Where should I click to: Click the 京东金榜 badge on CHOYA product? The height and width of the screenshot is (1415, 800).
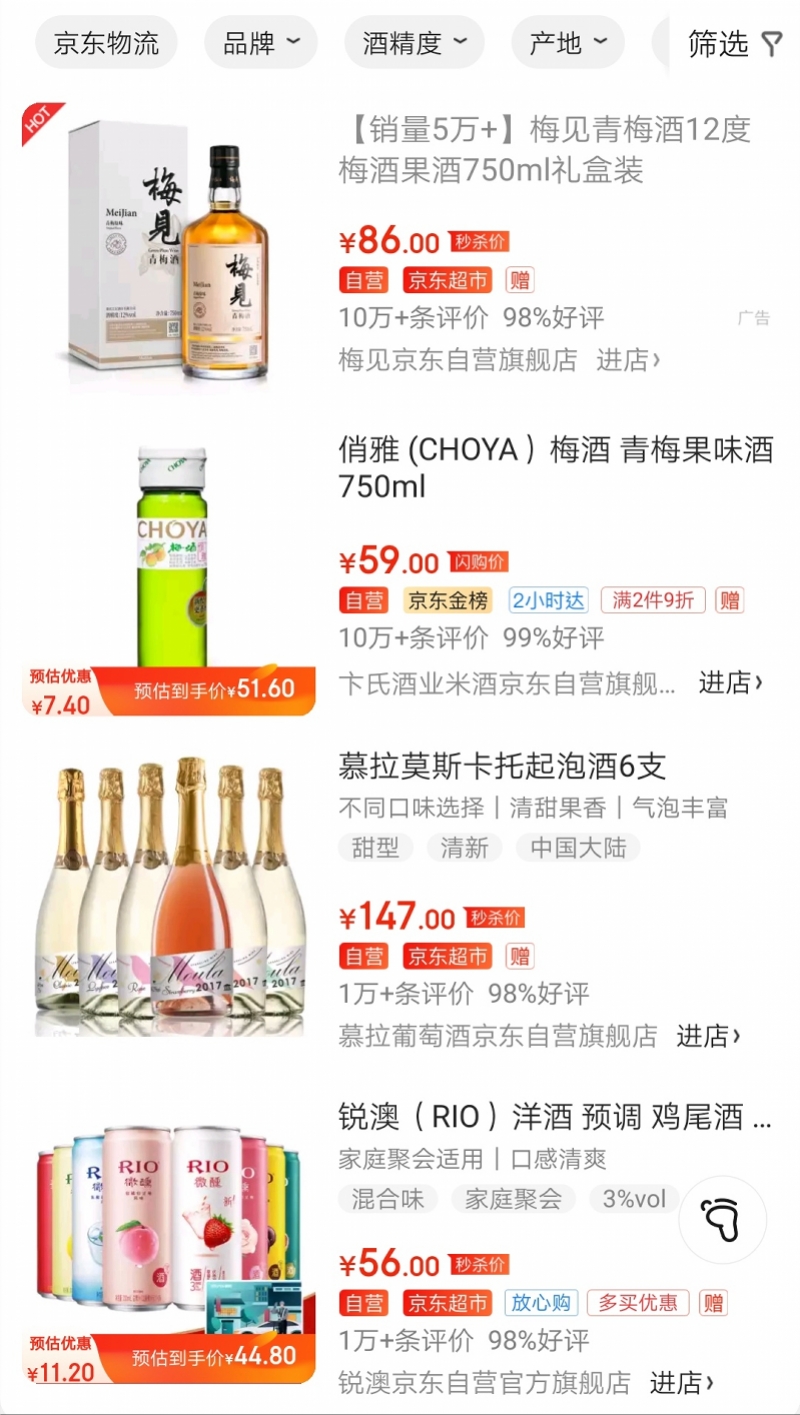click(447, 601)
